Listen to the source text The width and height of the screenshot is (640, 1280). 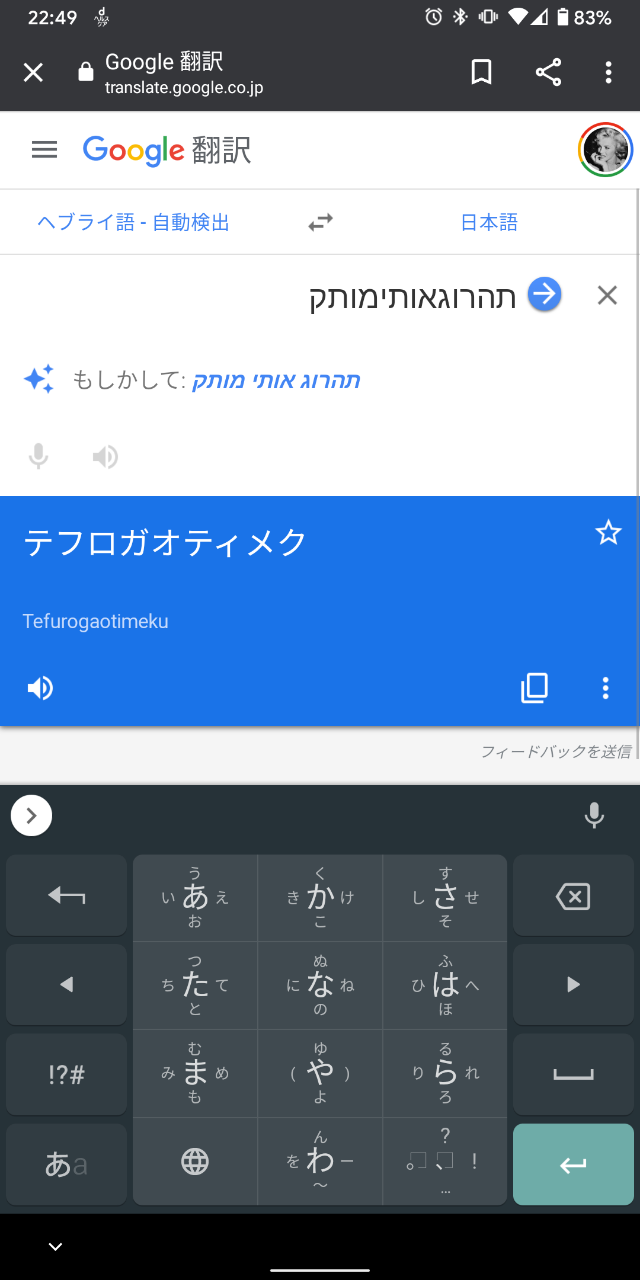pyautogui.click(x=105, y=457)
